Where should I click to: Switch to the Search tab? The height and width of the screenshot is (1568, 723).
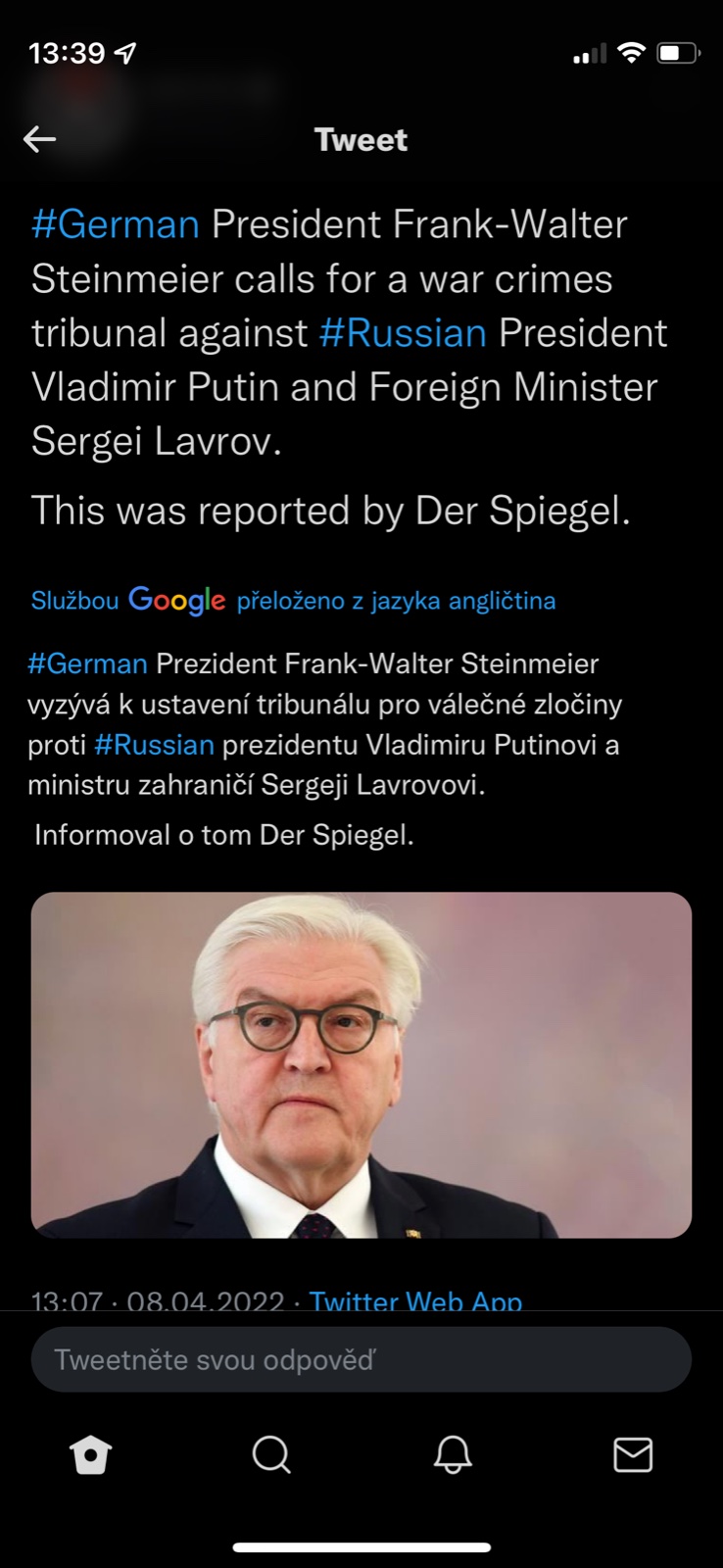tap(271, 1455)
